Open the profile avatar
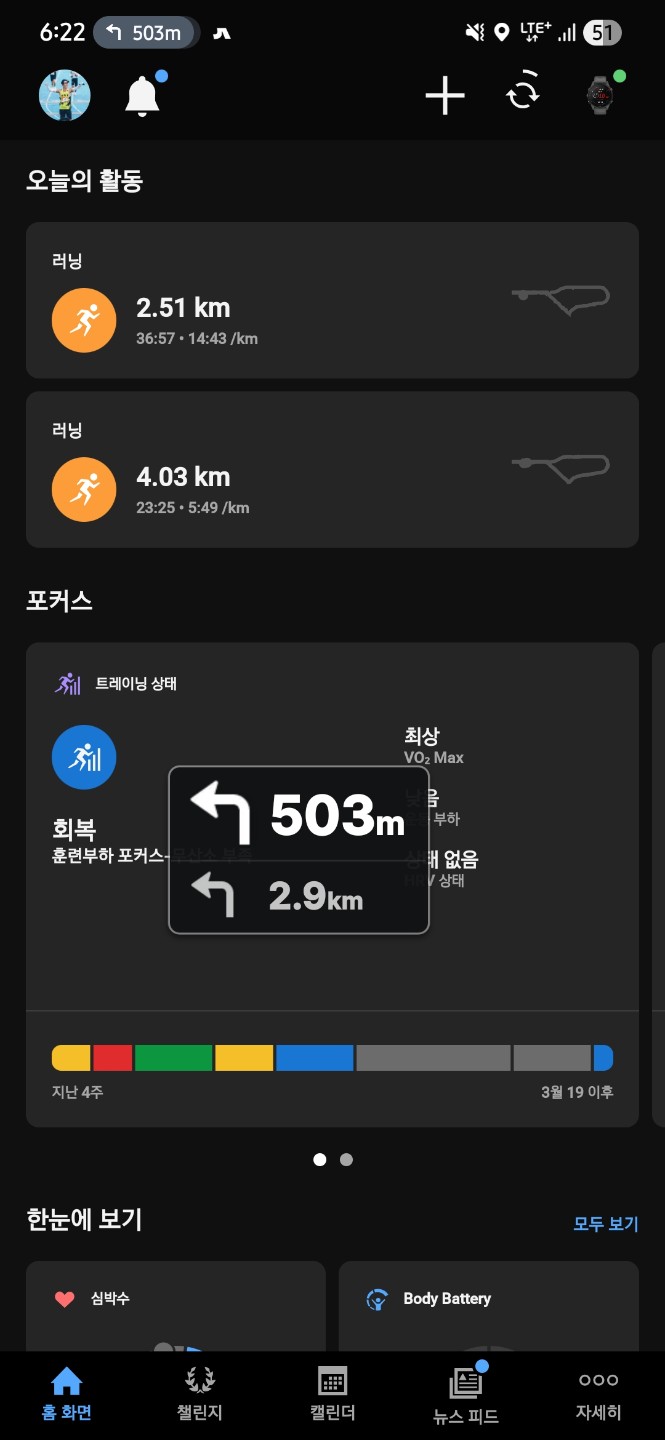This screenshot has height=1440, width=665. [x=65, y=95]
